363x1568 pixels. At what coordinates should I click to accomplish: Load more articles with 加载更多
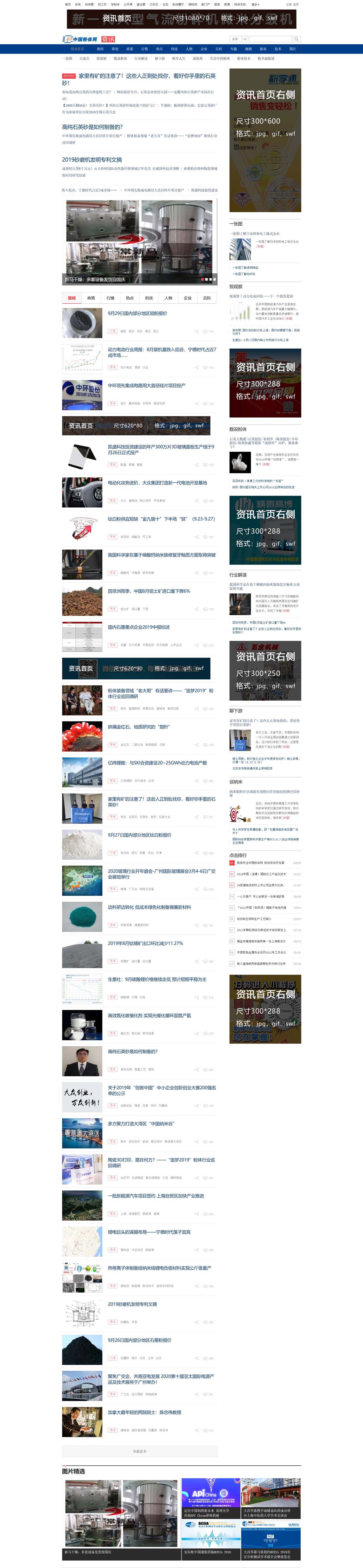(139, 1451)
